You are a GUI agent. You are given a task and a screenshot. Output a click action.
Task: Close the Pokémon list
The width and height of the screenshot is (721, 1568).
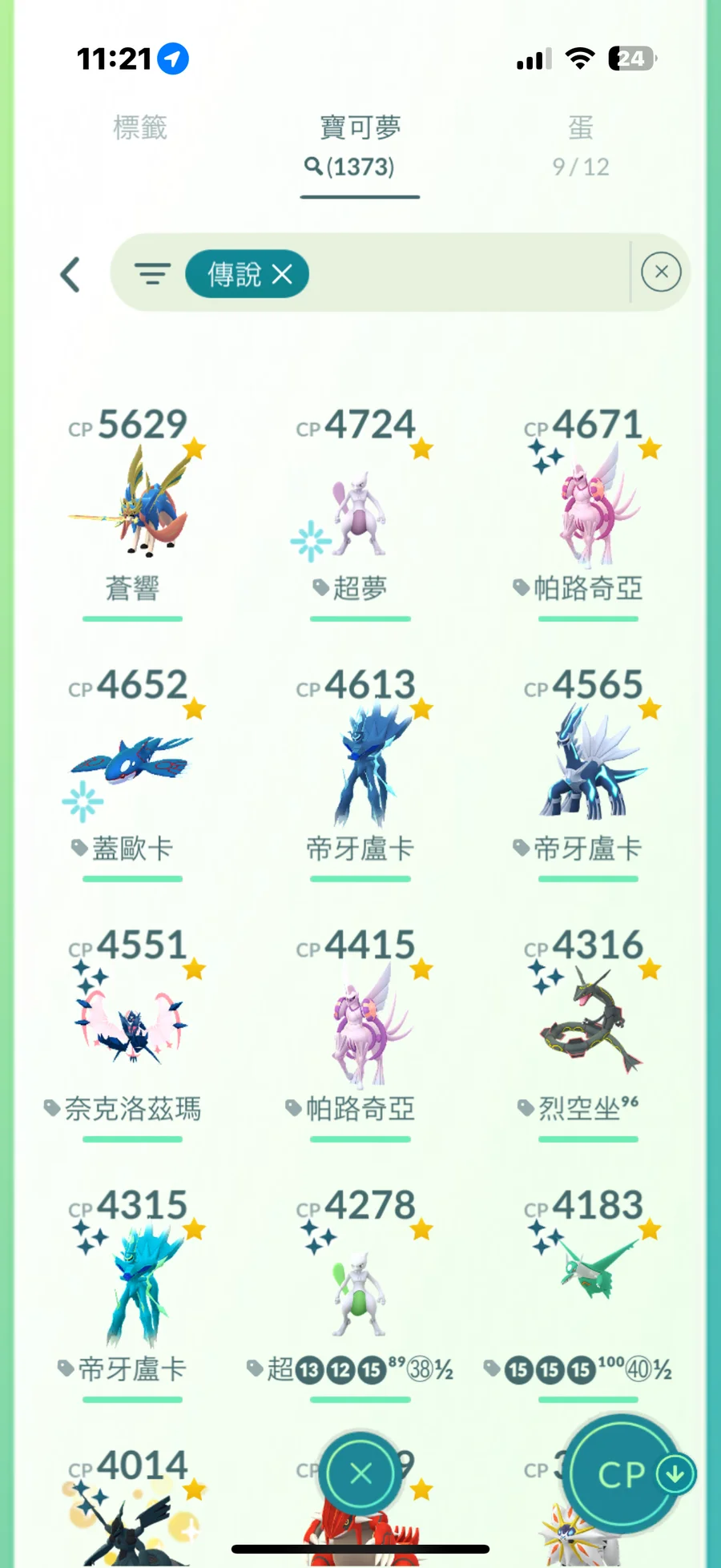coord(360,1473)
